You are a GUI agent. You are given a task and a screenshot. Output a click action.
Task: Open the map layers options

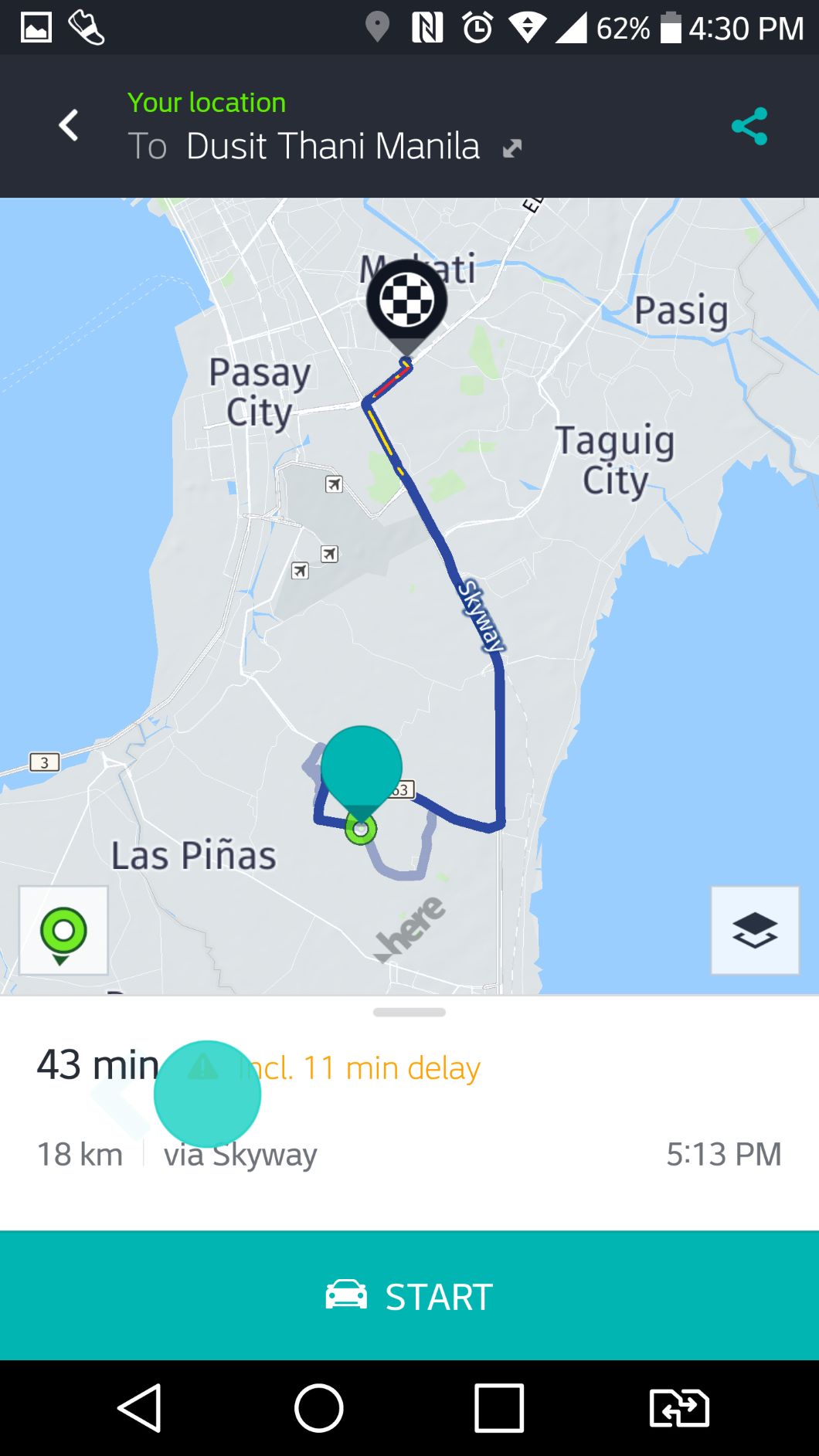(755, 930)
